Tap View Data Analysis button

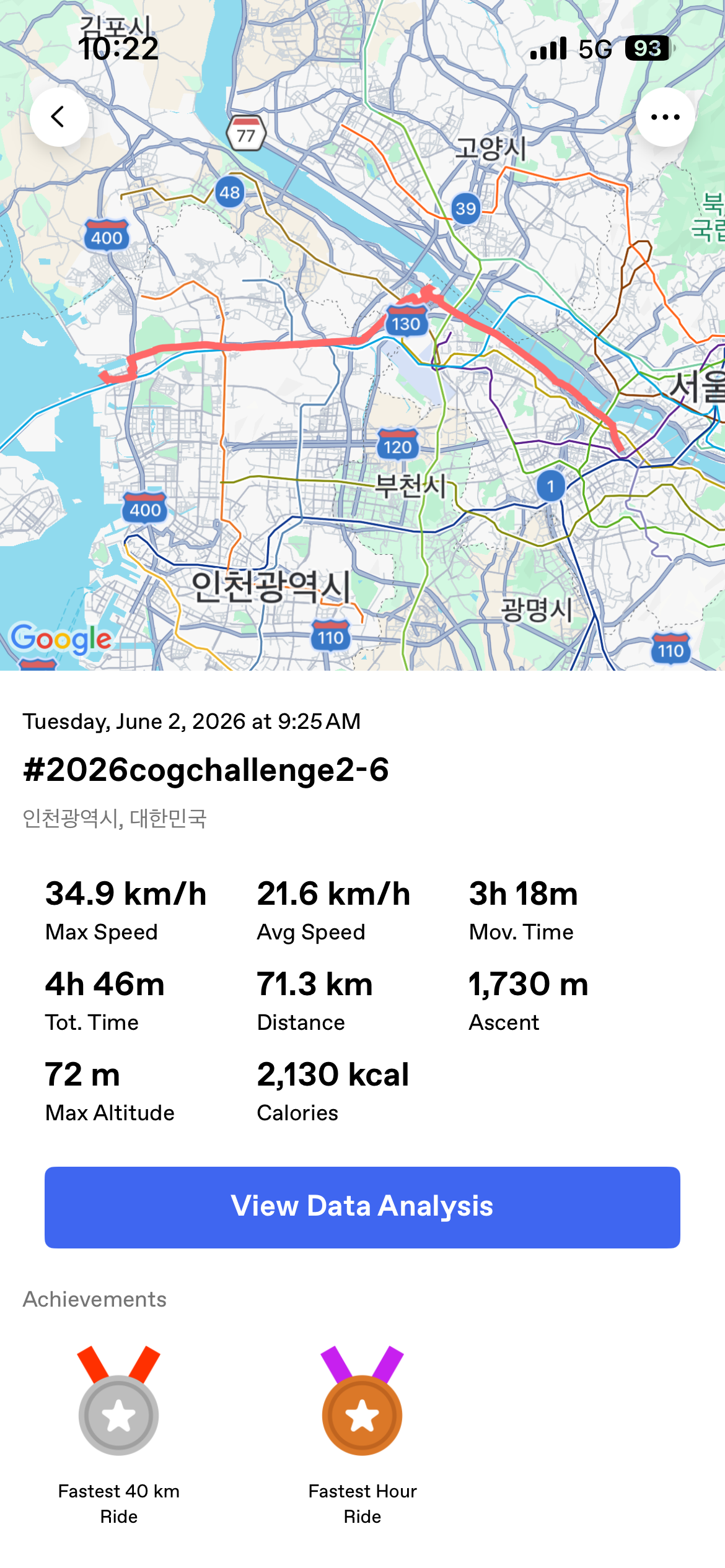click(362, 1207)
